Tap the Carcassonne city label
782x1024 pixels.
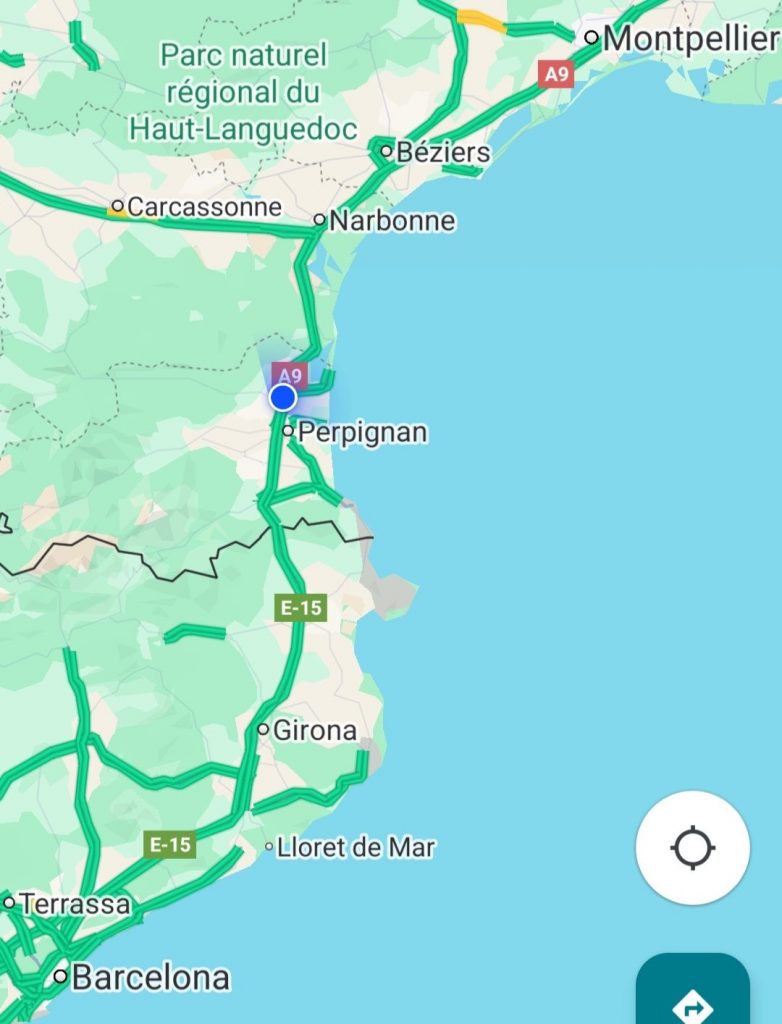204,207
